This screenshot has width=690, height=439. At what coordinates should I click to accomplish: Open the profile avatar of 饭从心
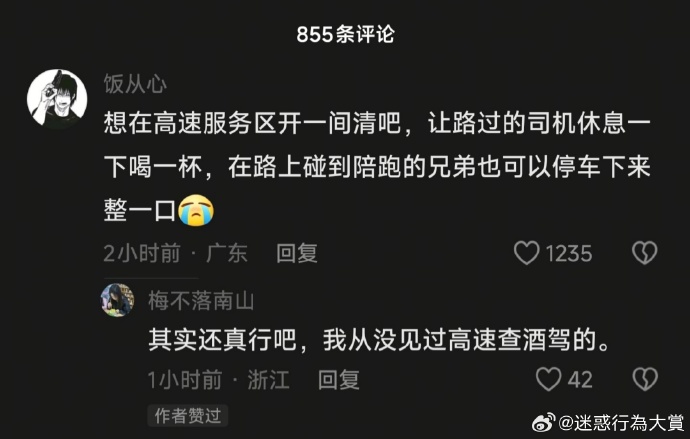tap(56, 100)
